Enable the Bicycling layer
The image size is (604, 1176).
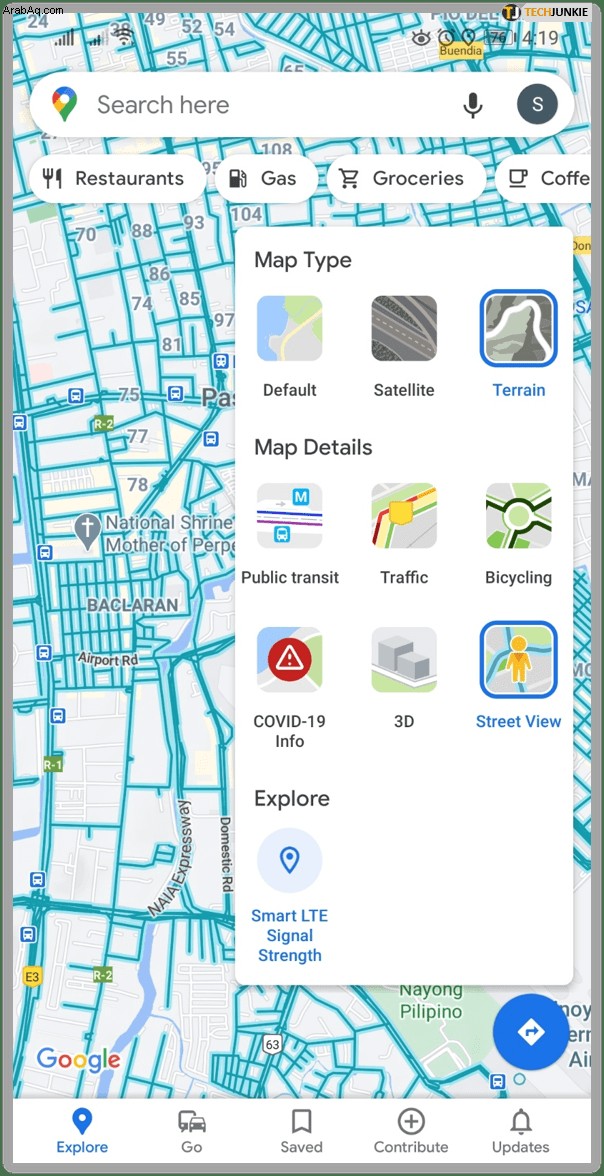pos(518,516)
